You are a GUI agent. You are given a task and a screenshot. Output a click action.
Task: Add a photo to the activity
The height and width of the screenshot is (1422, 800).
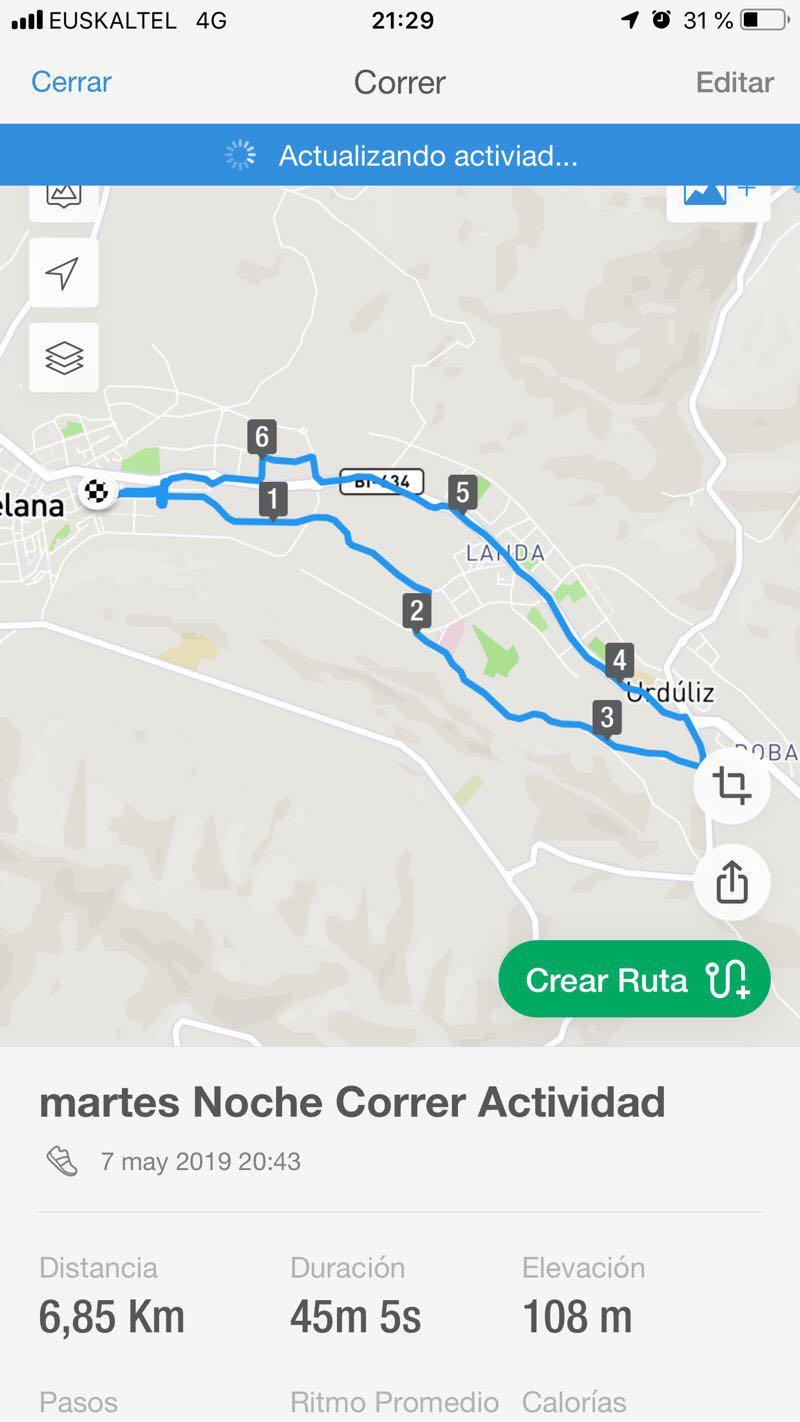coord(718,198)
